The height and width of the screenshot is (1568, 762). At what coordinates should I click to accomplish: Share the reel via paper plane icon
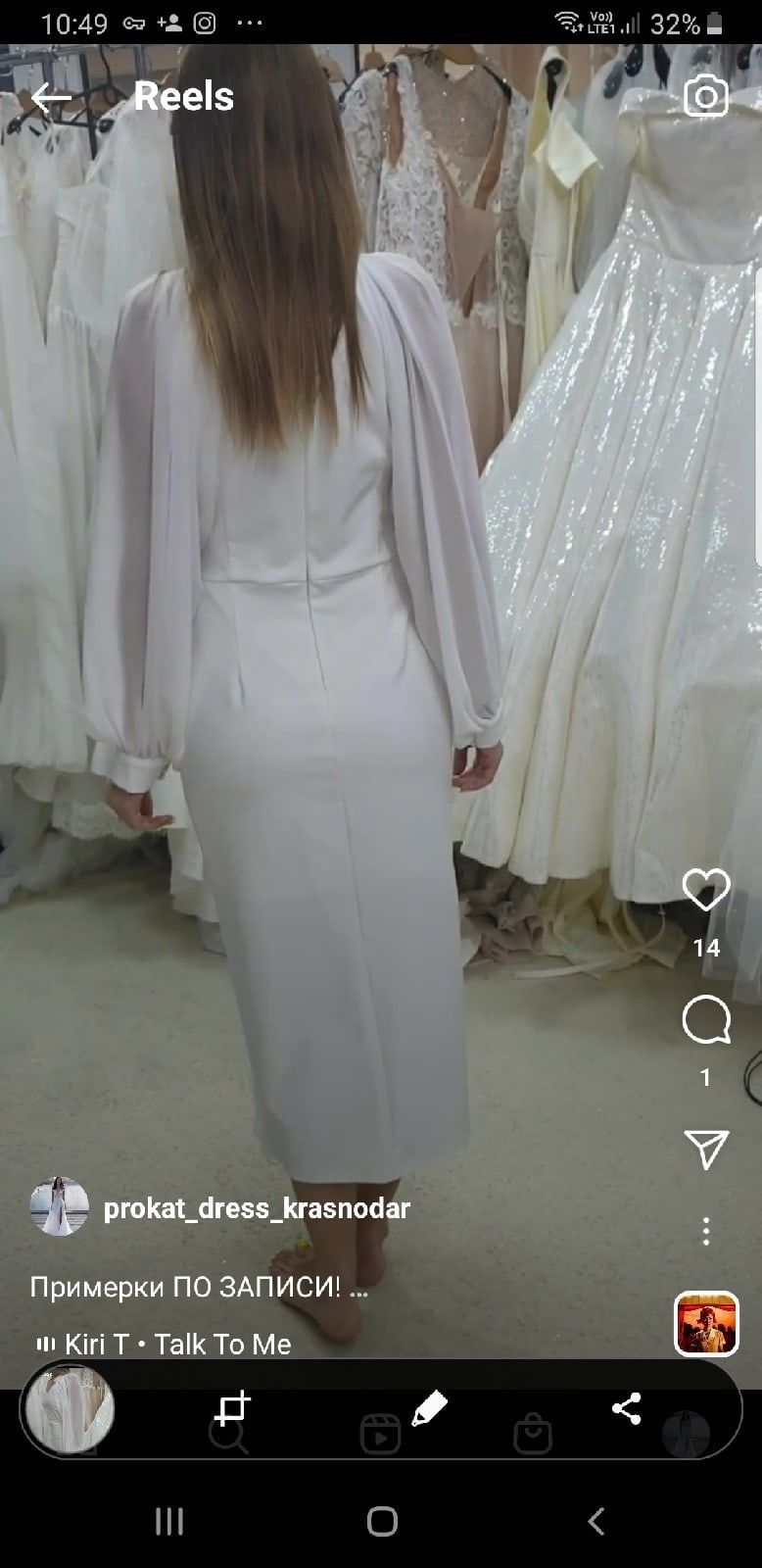click(705, 1149)
